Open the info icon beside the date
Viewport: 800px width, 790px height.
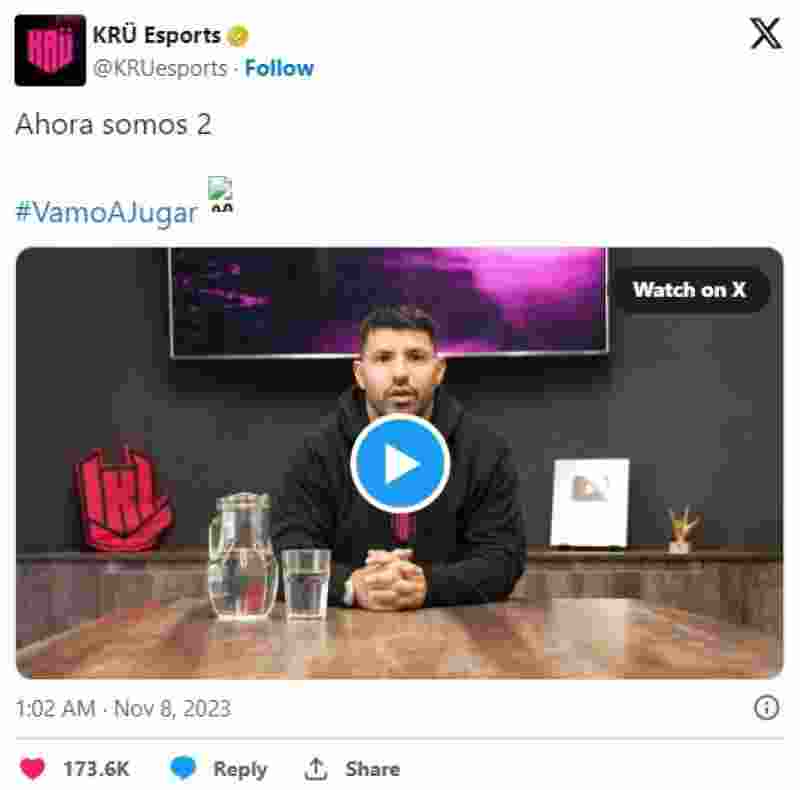click(x=766, y=708)
